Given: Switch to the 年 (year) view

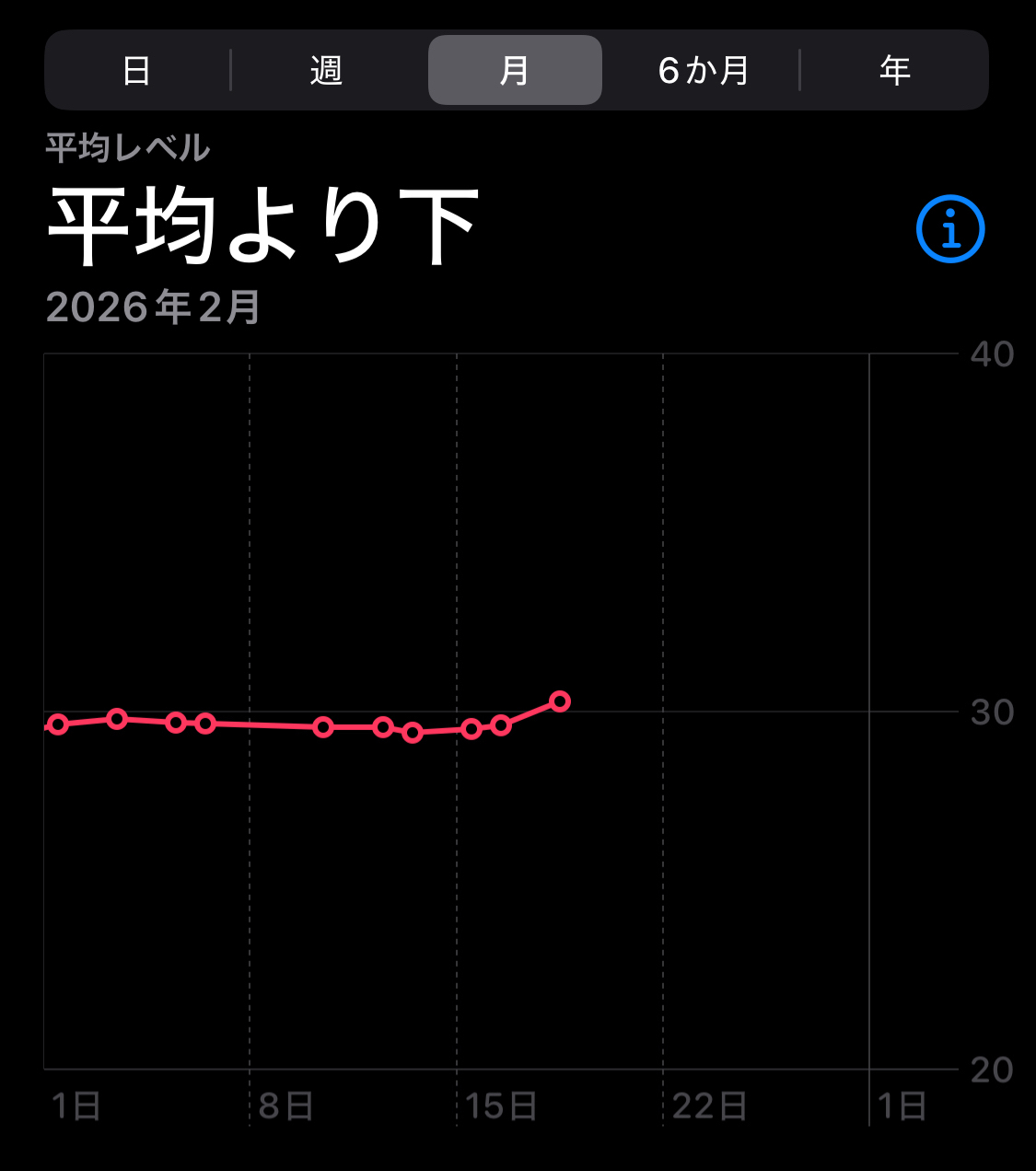Looking at the screenshot, I should point(894,70).
